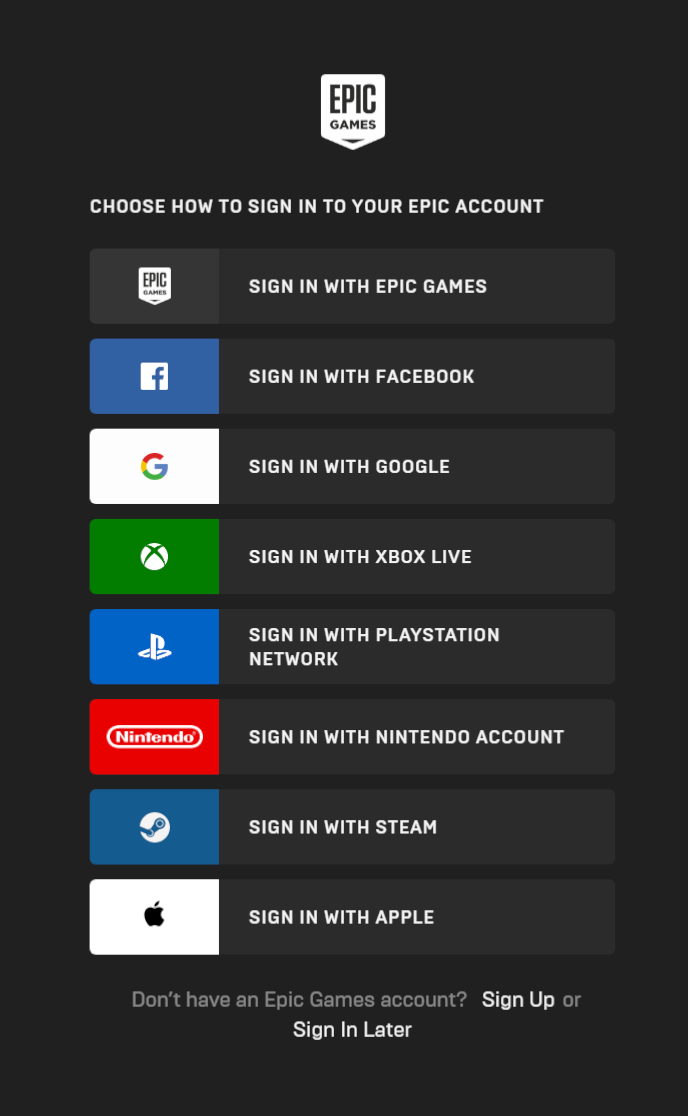Sign in with Epic Games
Image resolution: width=688 pixels, height=1116 pixels.
pyautogui.click(x=352, y=286)
